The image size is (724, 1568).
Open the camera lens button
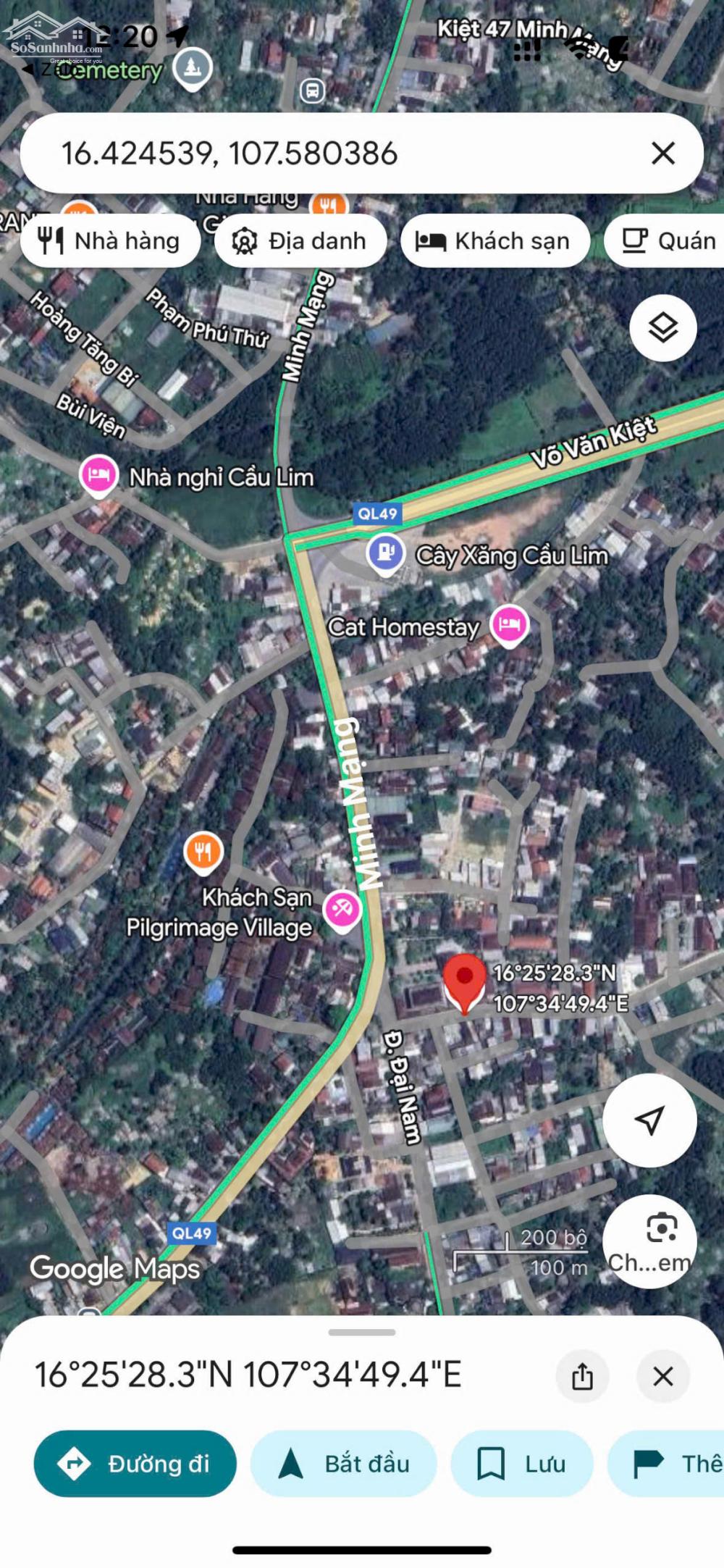tap(649, 1241)
